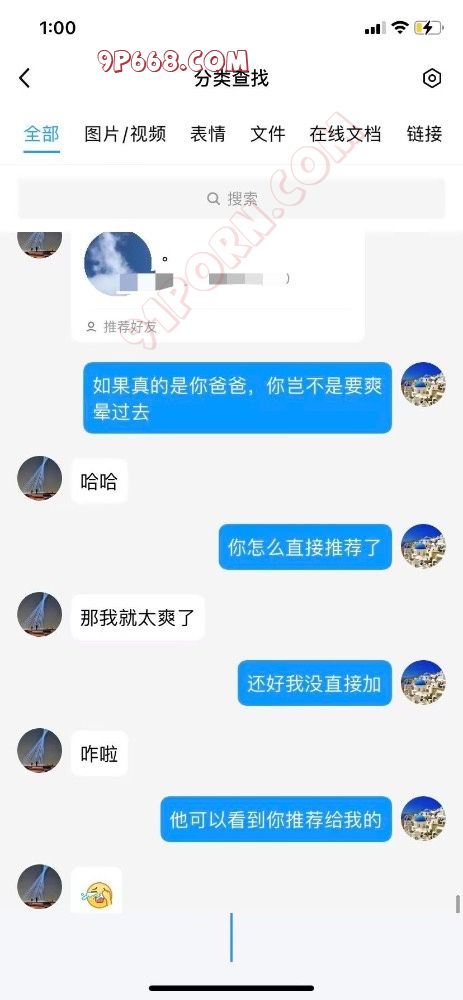This screenshot has height=1000, width=463.
Task: Tap the avatar beside 还好我没直接加
Action: (423, 682)
